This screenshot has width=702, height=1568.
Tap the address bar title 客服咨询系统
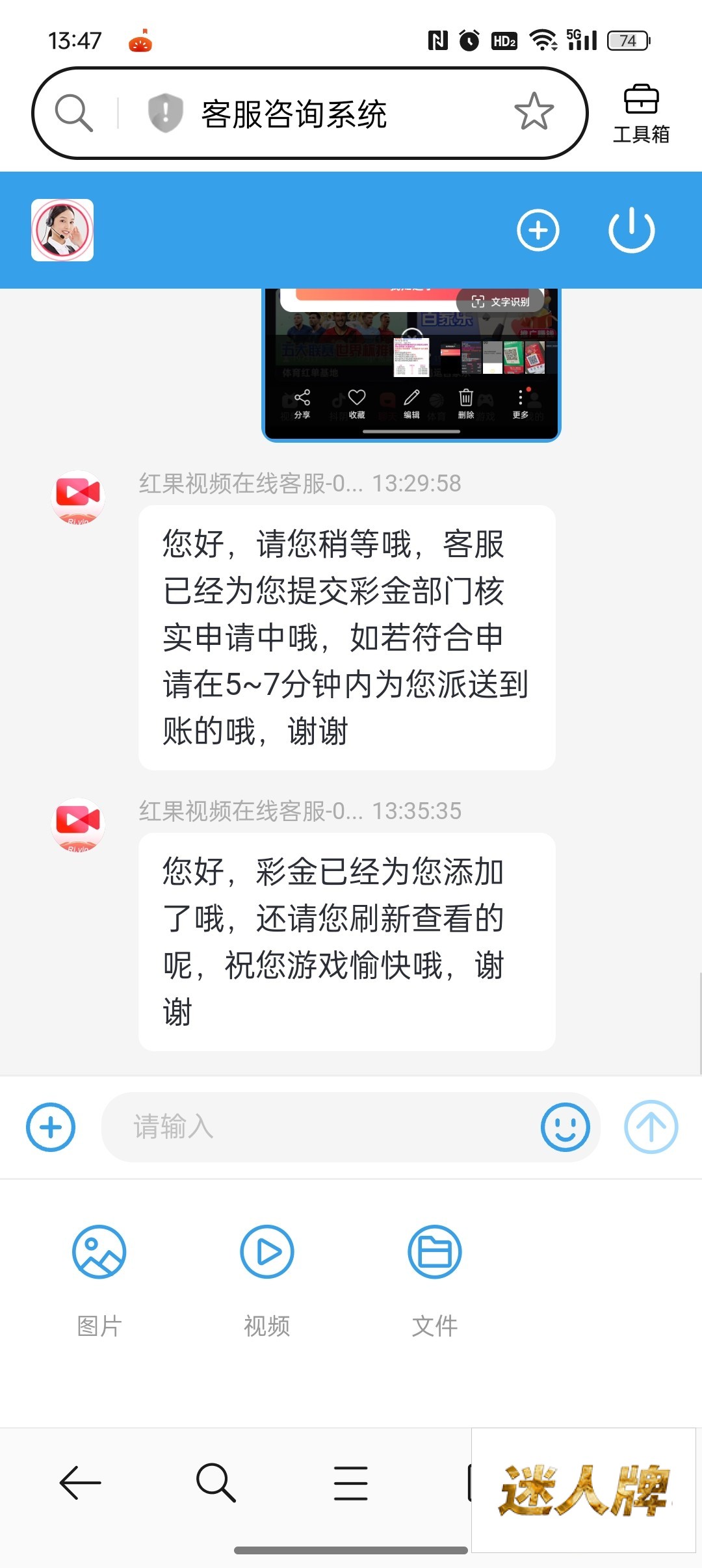pos(294,114)
